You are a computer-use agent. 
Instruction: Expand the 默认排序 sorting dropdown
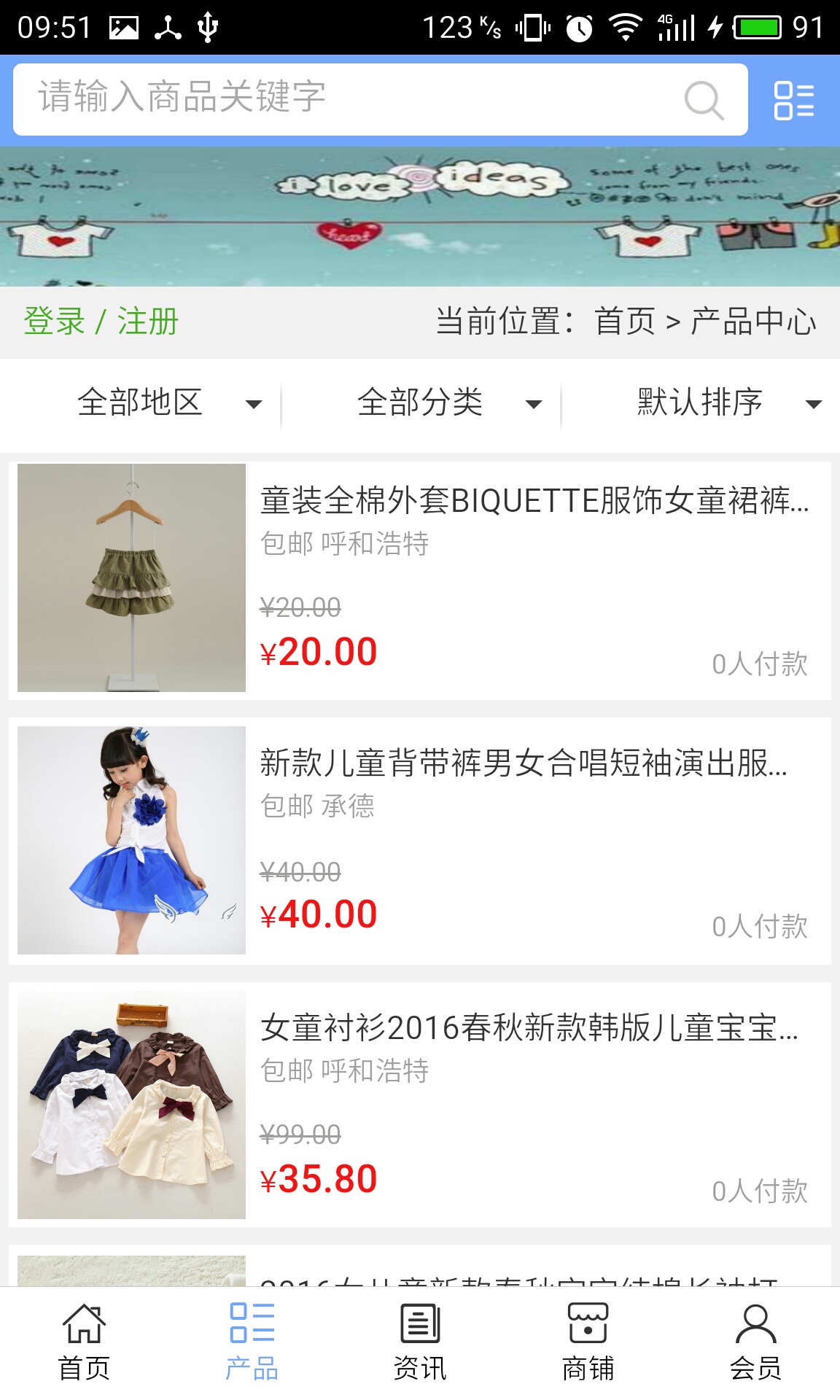[728, 402]
